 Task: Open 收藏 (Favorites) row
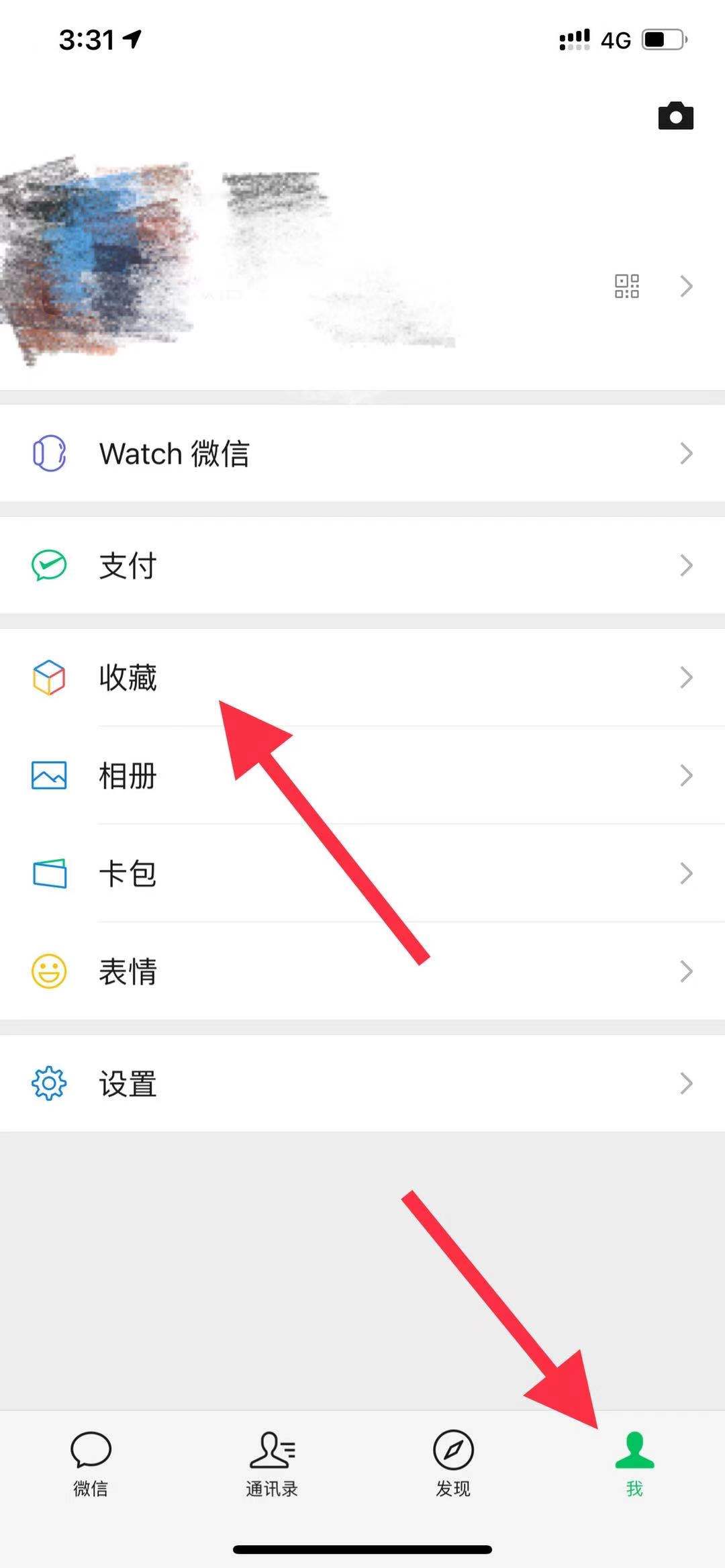coord(362,677)
